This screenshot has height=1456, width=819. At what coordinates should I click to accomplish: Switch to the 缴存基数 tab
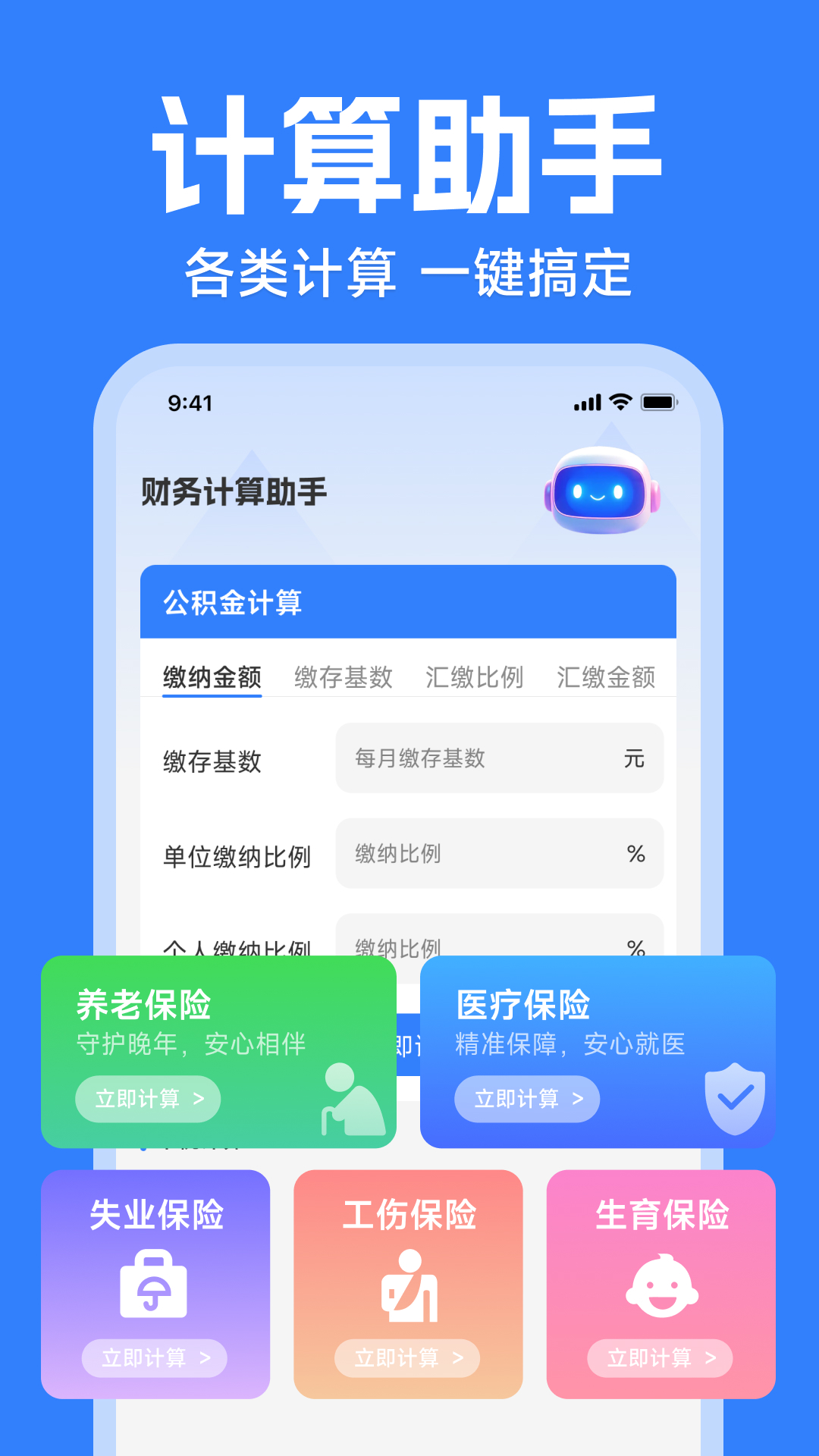point(342,677)
